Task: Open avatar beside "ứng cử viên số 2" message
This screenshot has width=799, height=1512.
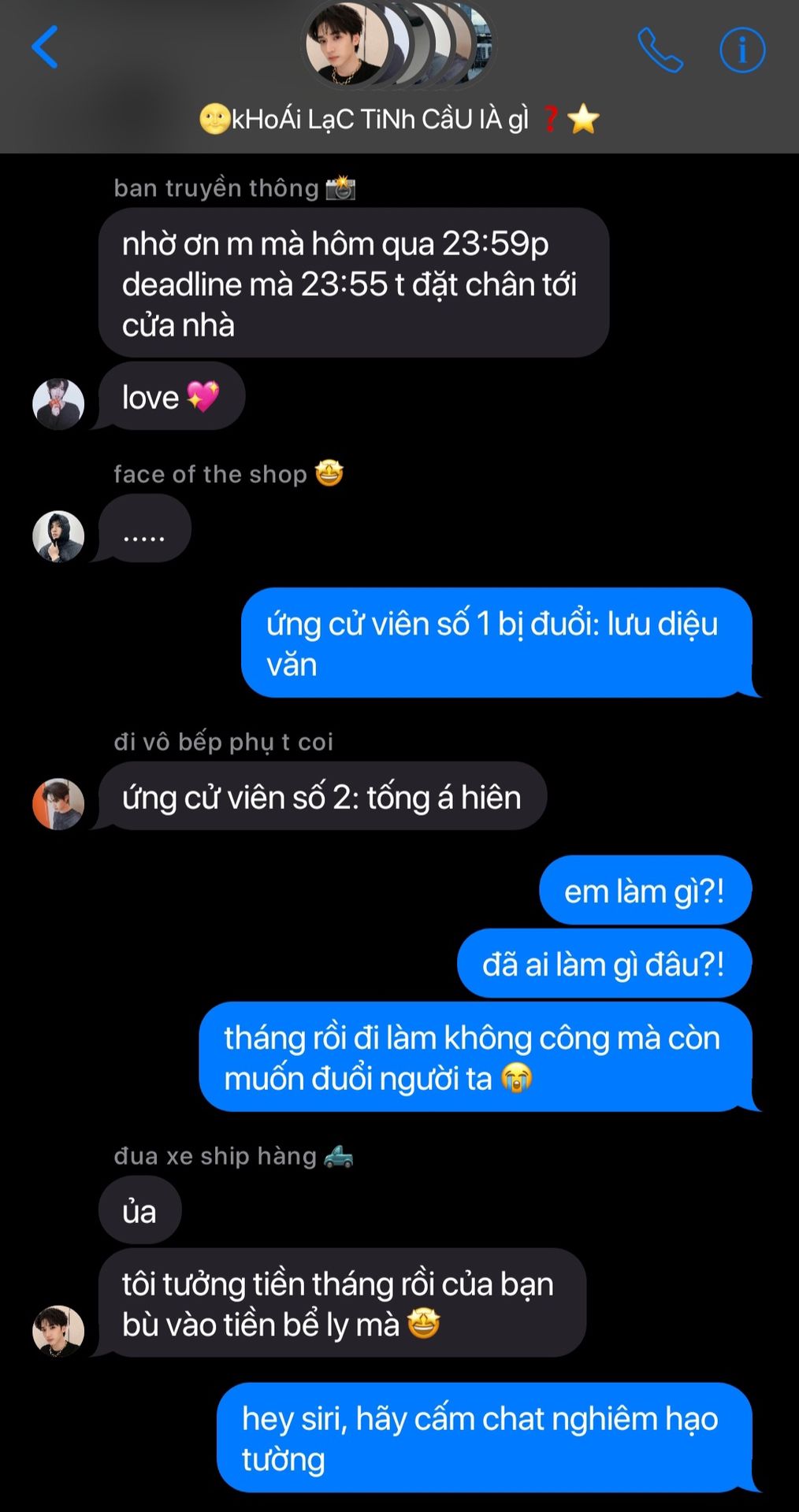Action: pos(58,804)
